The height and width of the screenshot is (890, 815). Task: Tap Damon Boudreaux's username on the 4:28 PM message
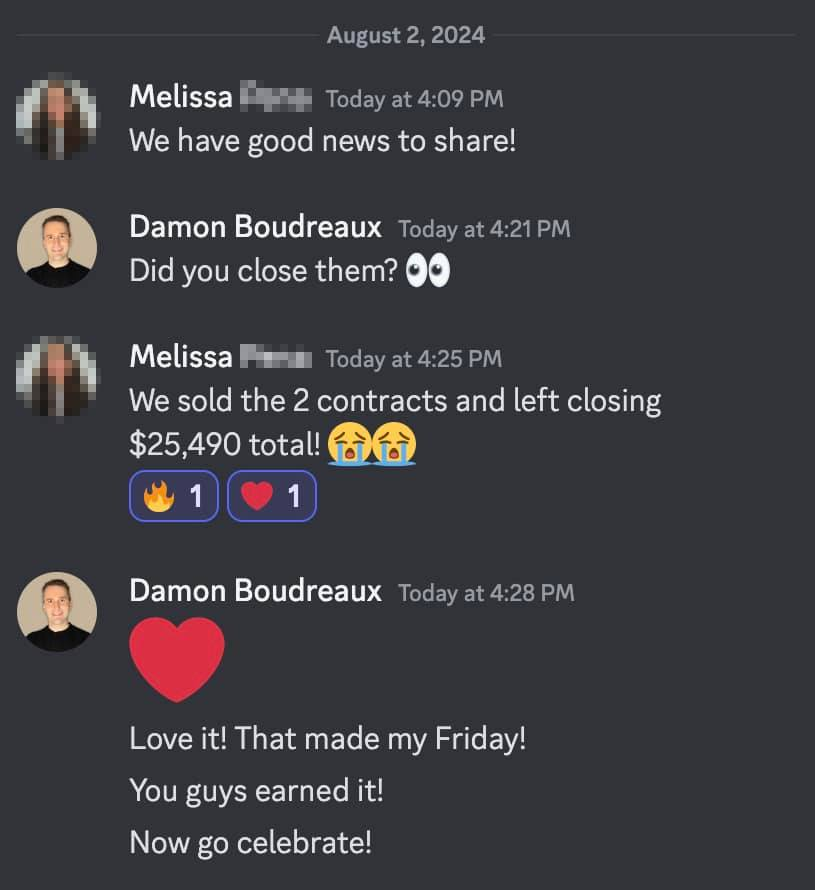[x=255, y=591]
